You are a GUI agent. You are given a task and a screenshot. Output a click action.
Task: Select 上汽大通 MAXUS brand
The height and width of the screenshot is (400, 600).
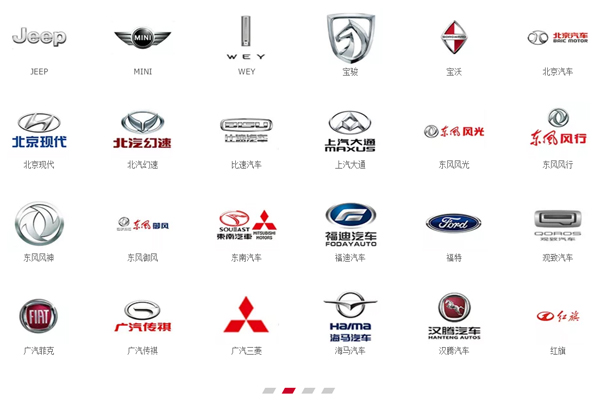[x=350, y=131]
